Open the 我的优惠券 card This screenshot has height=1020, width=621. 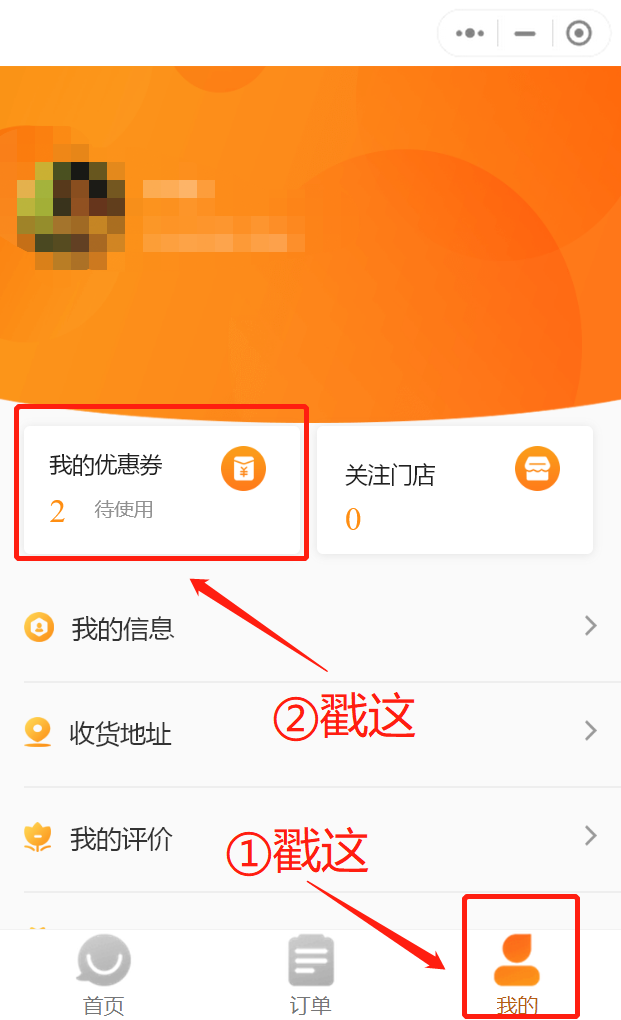[x=160, y=487]
